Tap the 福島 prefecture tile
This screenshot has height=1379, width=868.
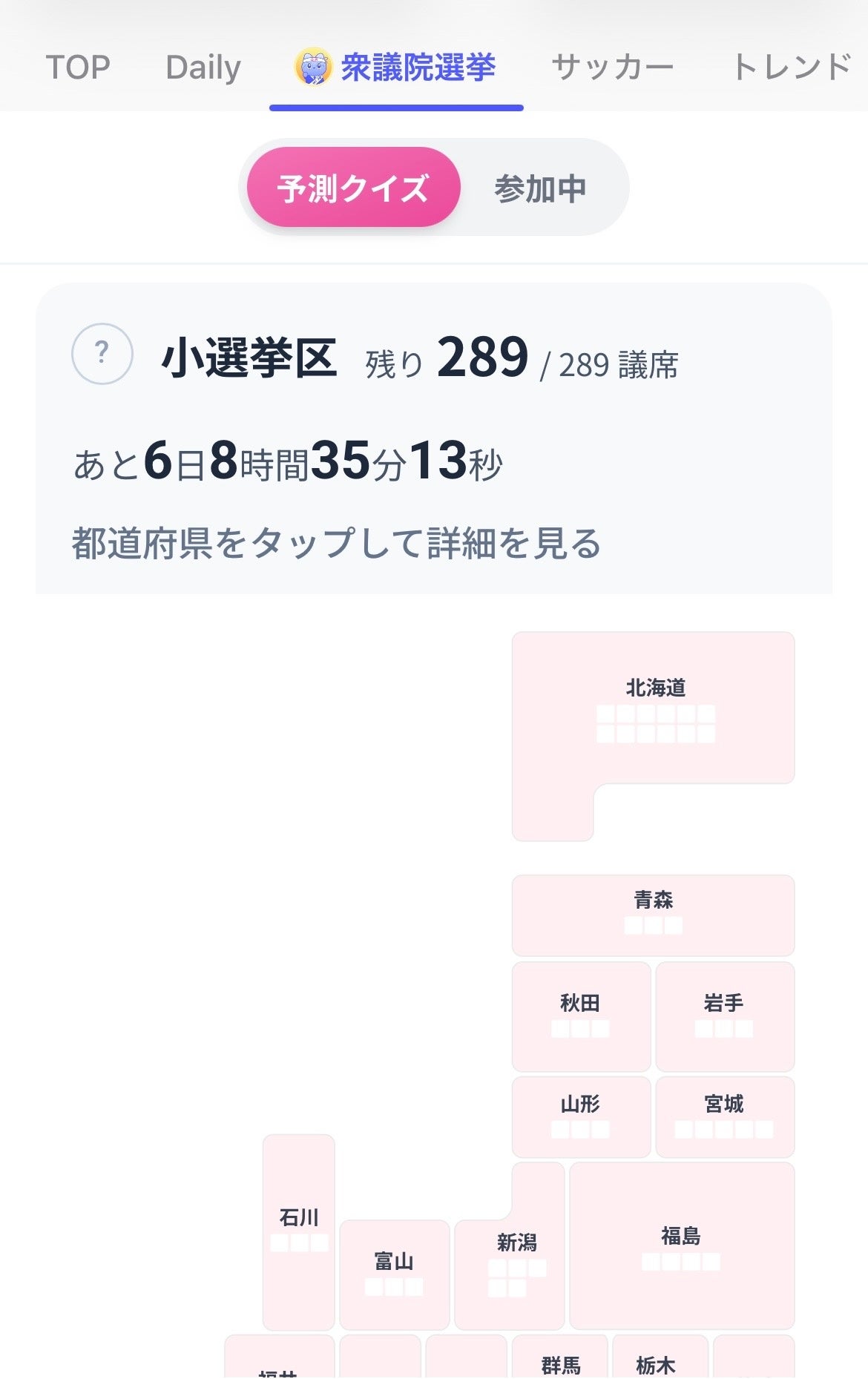tap(681, 1246)
